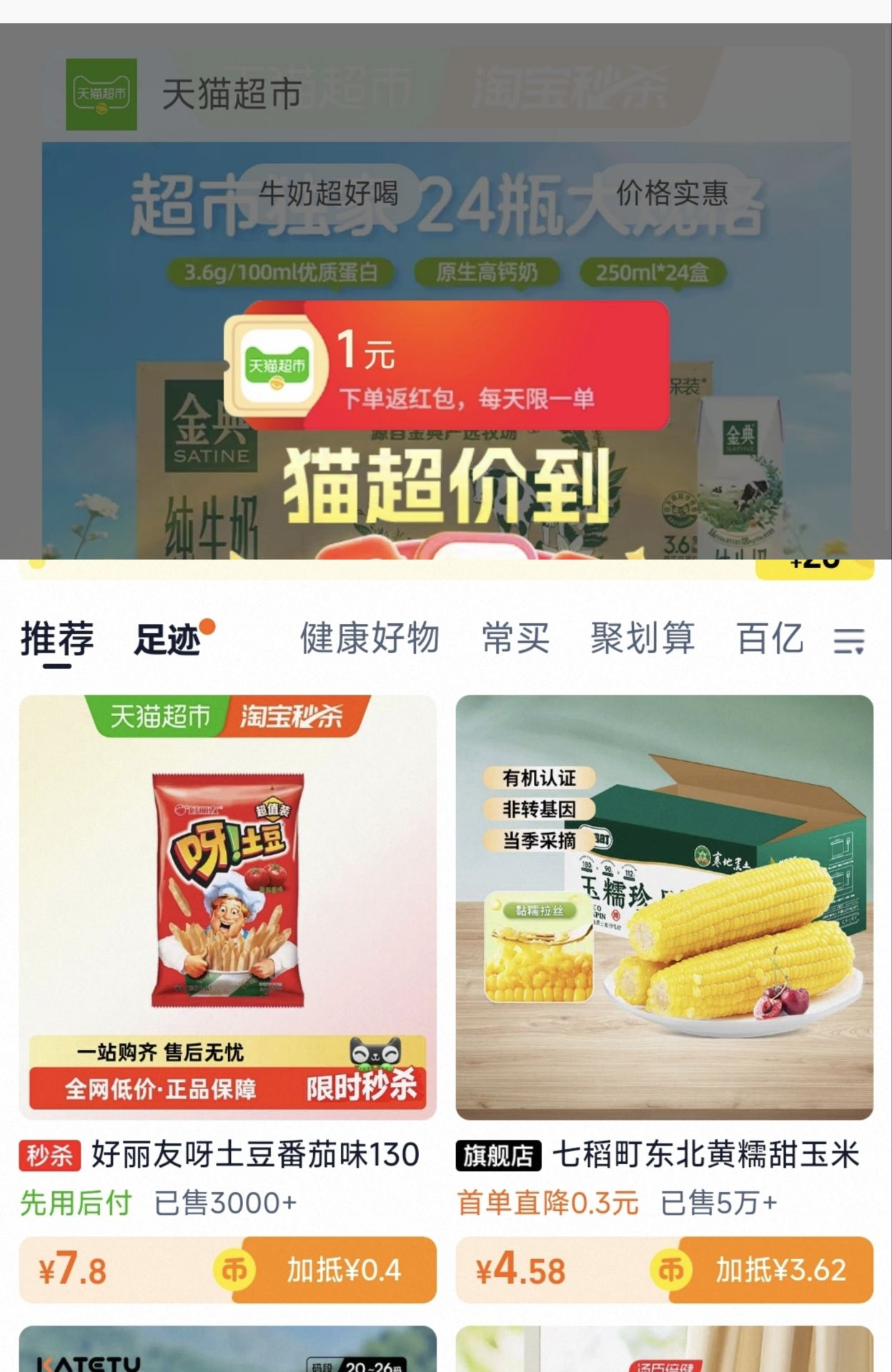
Task: Expand the category list menu icon
Action: pyautogui.click(x=848, y=640)
